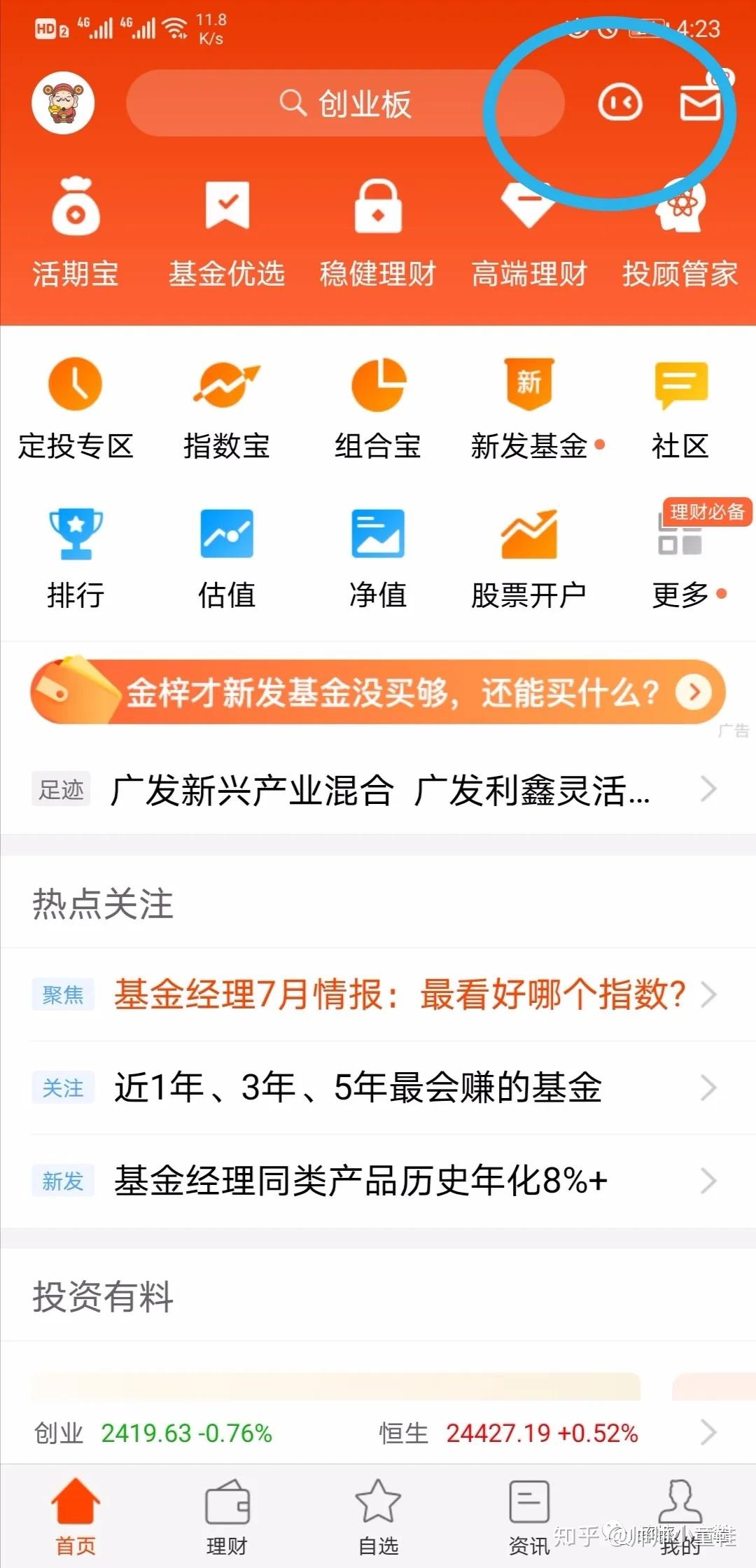756x1568 pixels.
Task: Open the 投顾管家 assistant
Action: (680, 231)
